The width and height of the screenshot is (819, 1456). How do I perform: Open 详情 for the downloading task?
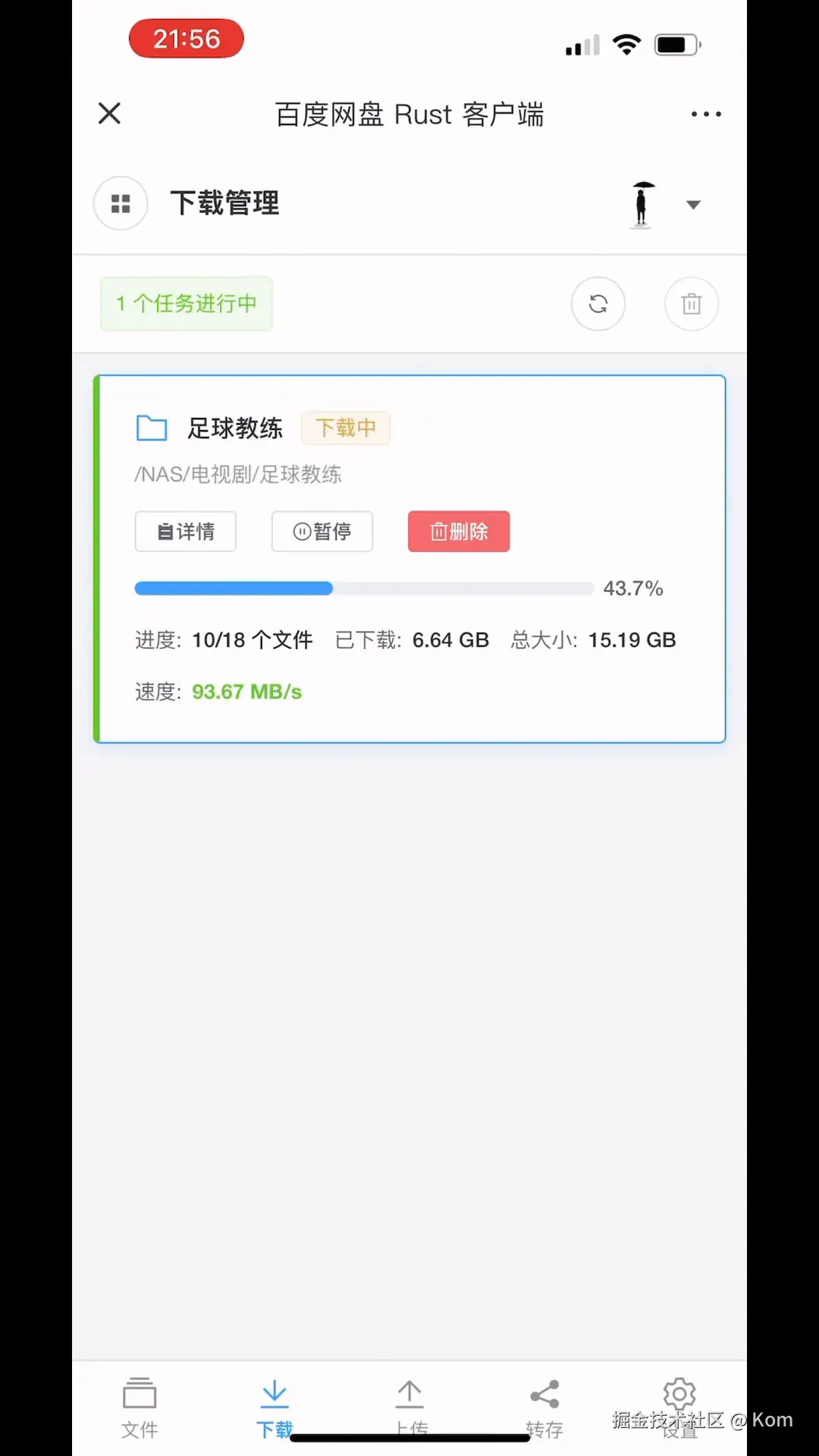(x=185, y=532)
